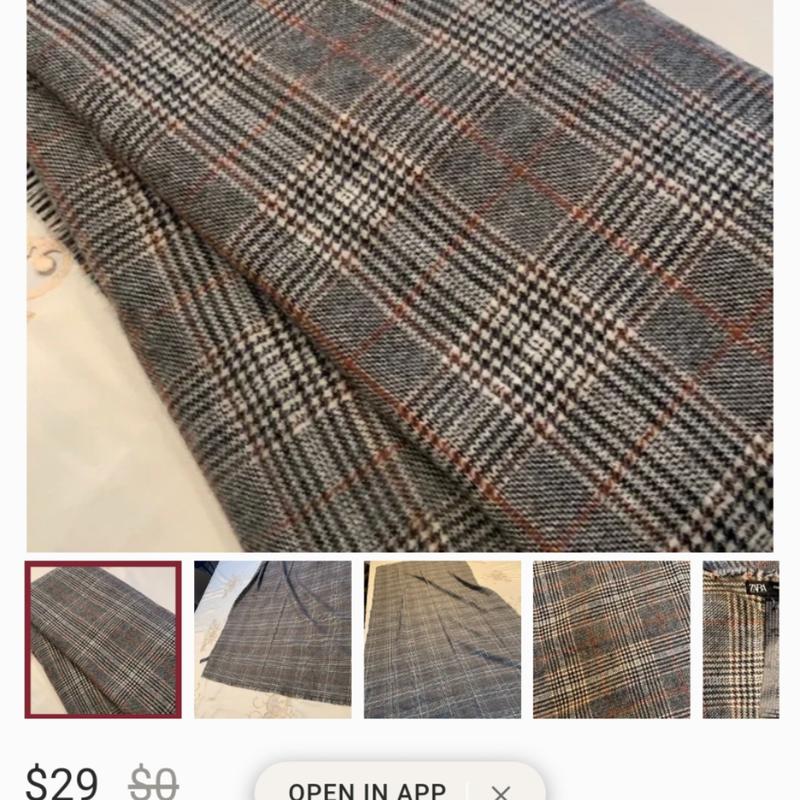Viewport: 800px width, 800px height.
Task: View third thumbnail showing skirt back
Action: click(442, 639)
